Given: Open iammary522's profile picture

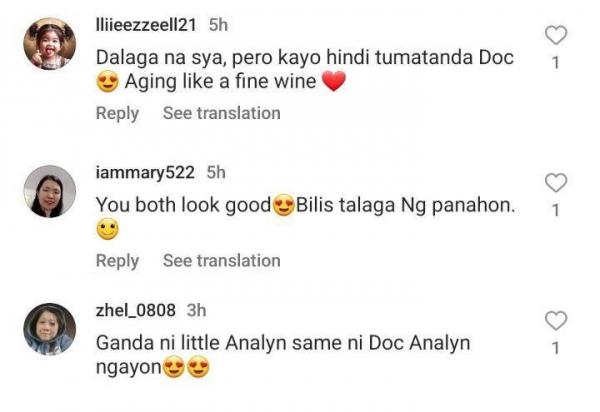Looking at the screenshot, I should (49, 191).
